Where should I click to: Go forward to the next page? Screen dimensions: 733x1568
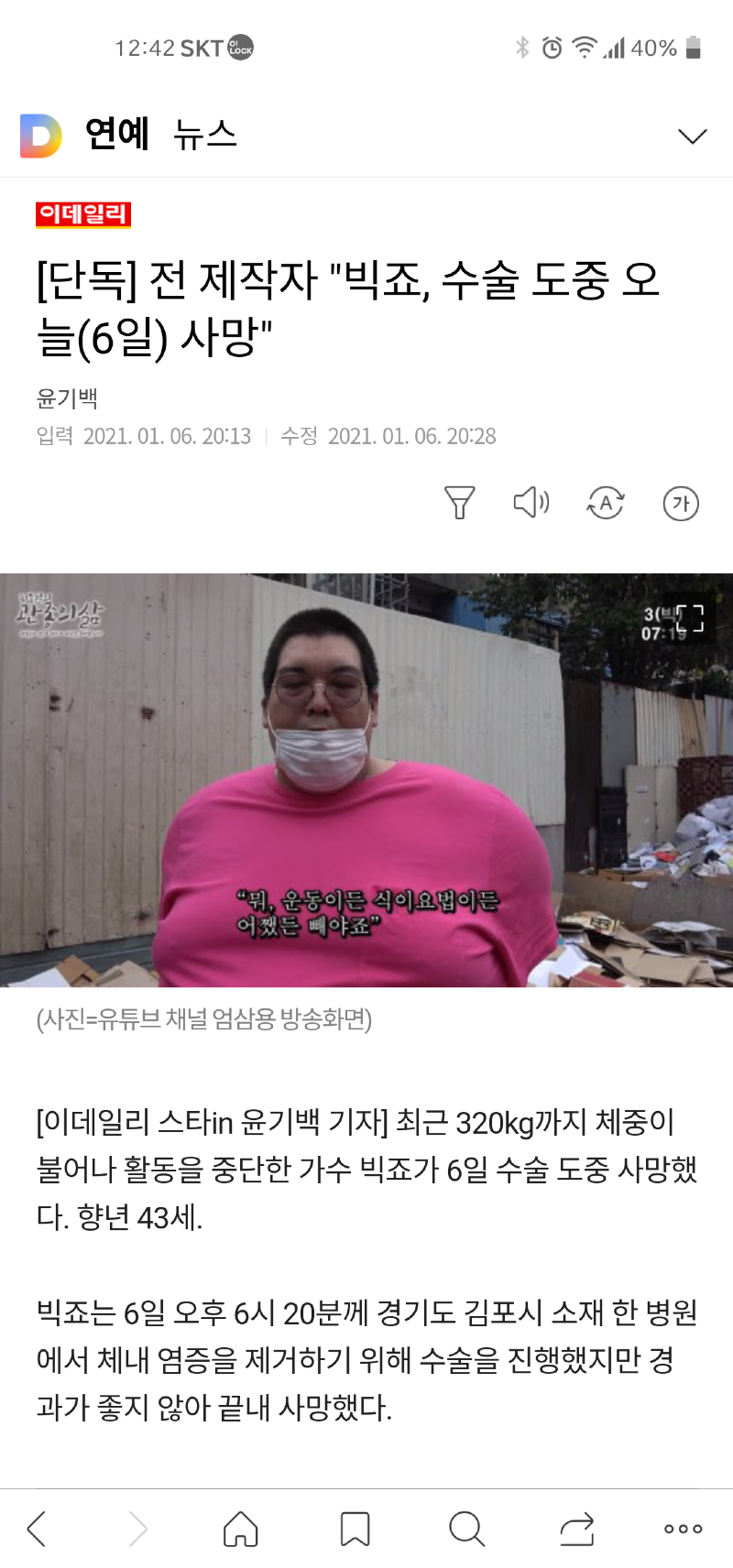pyautogui.click(x=138, y=1529)
